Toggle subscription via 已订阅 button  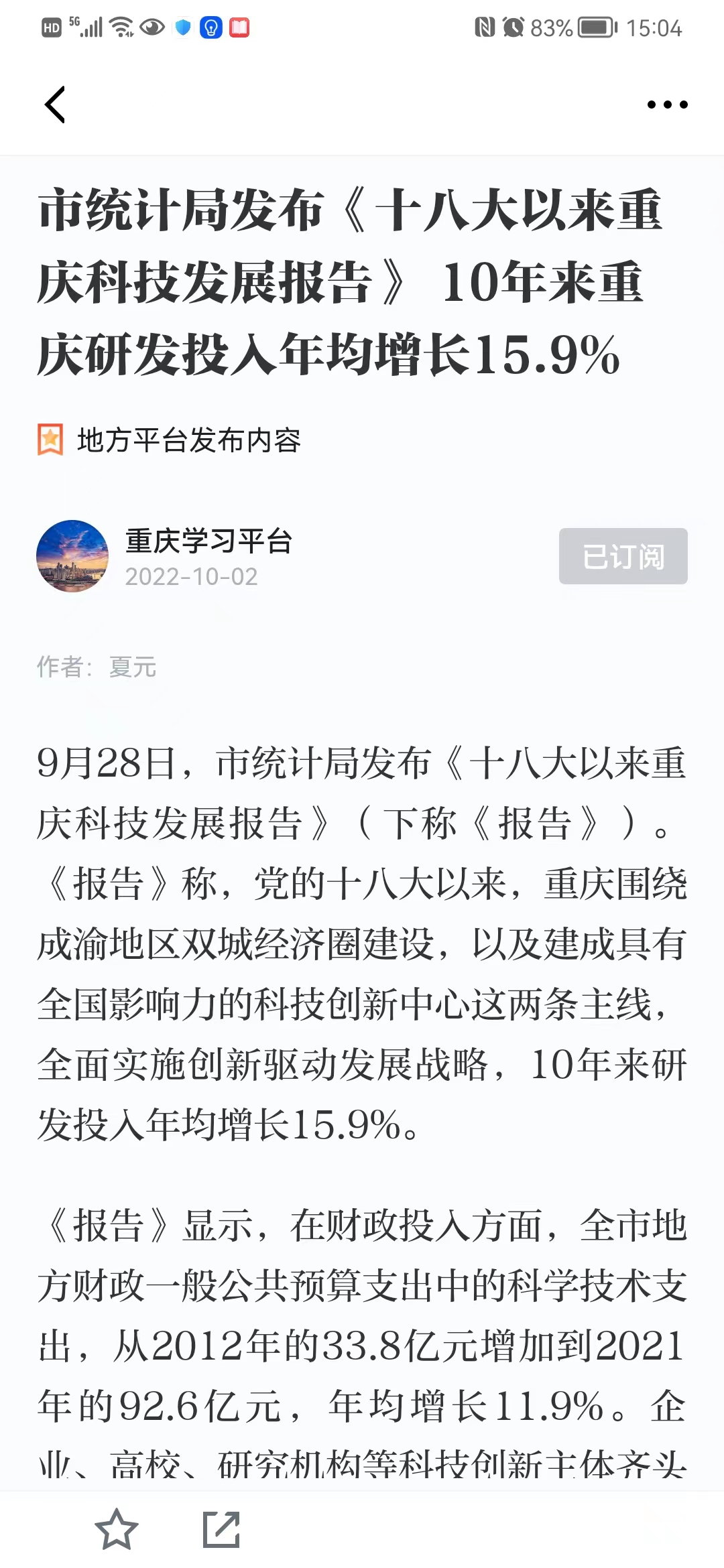coord(623,557)
